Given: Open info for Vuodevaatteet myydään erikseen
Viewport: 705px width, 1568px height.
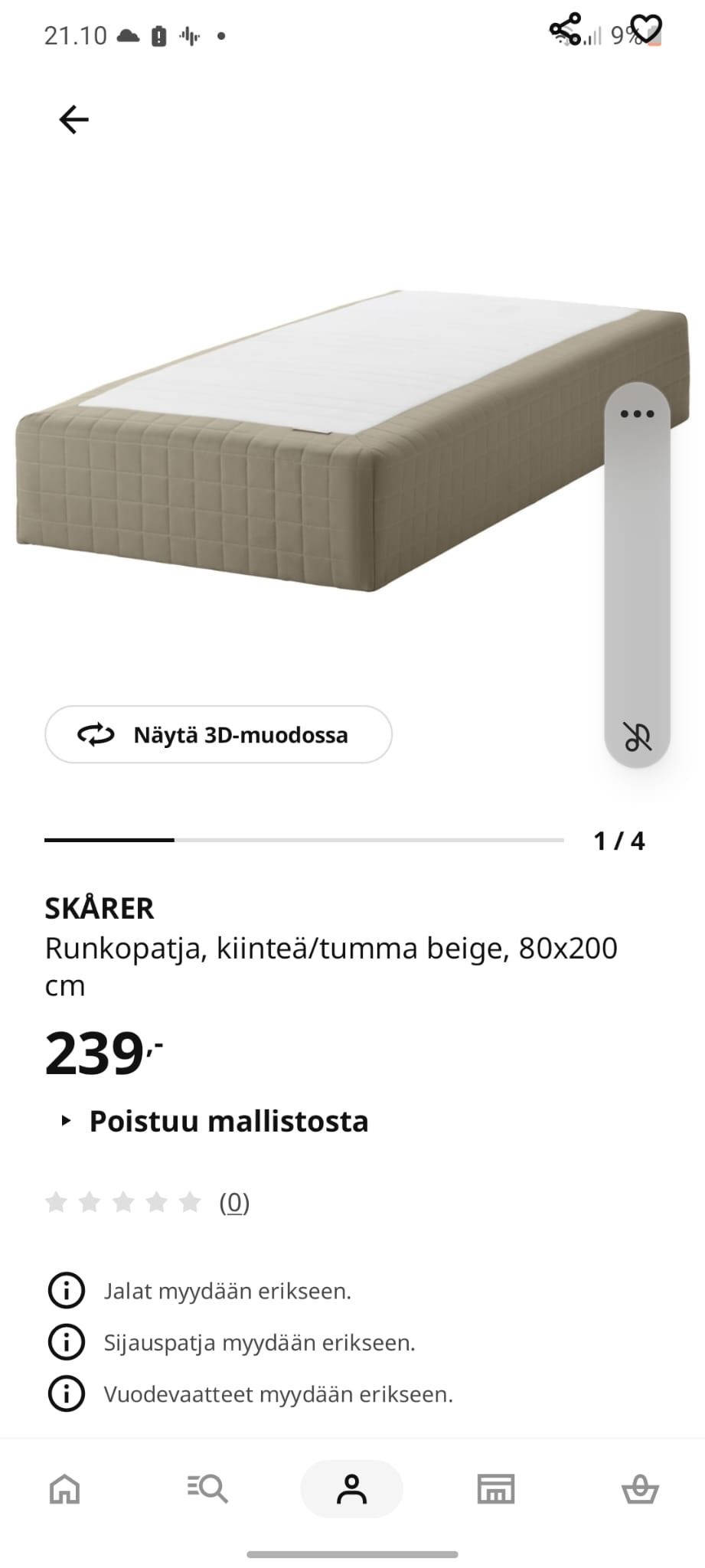Looking at the screenshot, I should point(67,1393).
